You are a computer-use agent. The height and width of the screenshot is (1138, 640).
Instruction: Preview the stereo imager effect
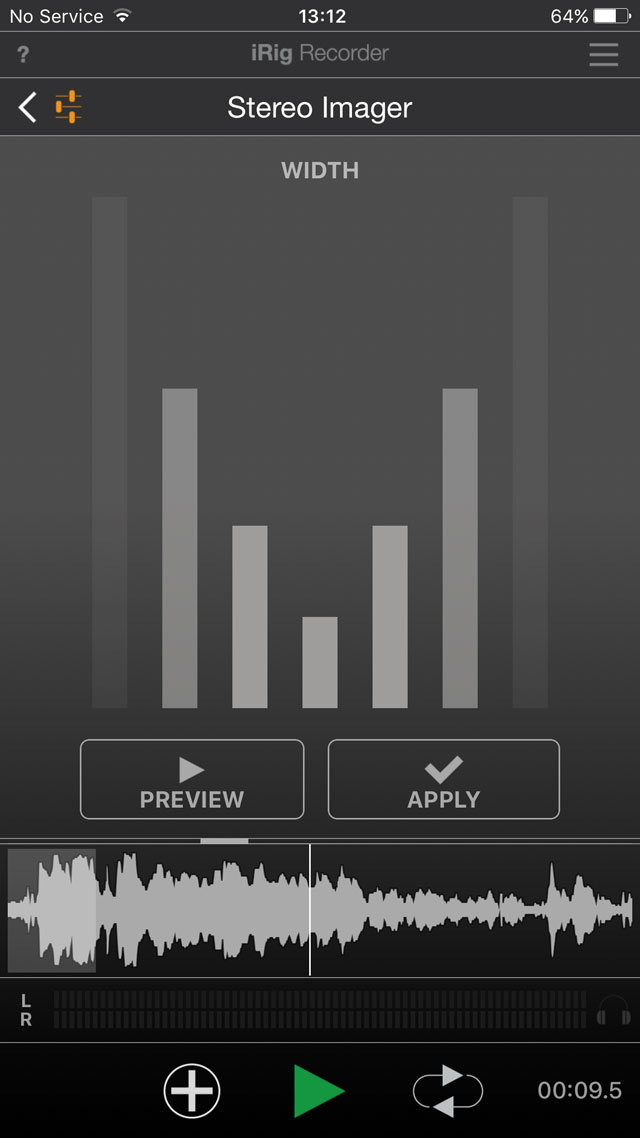coord(192,780)
